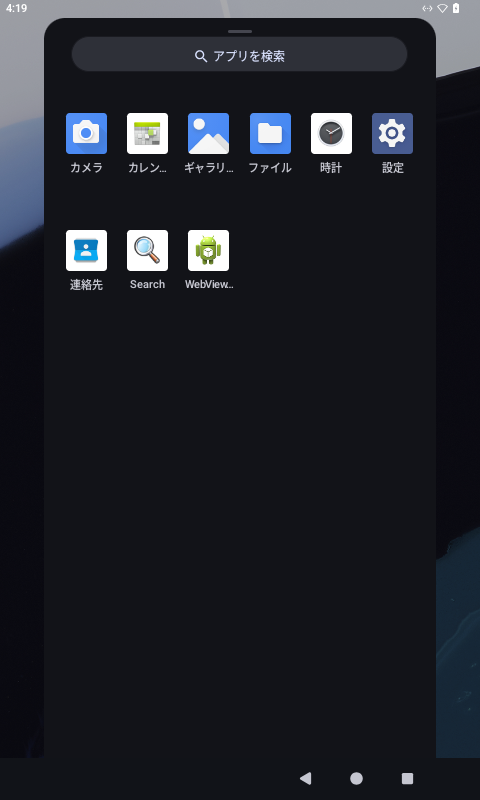The height and width of the screenshot is (800, 480).
Task: Tap the アプリを検索 search field
Action: 239,54
